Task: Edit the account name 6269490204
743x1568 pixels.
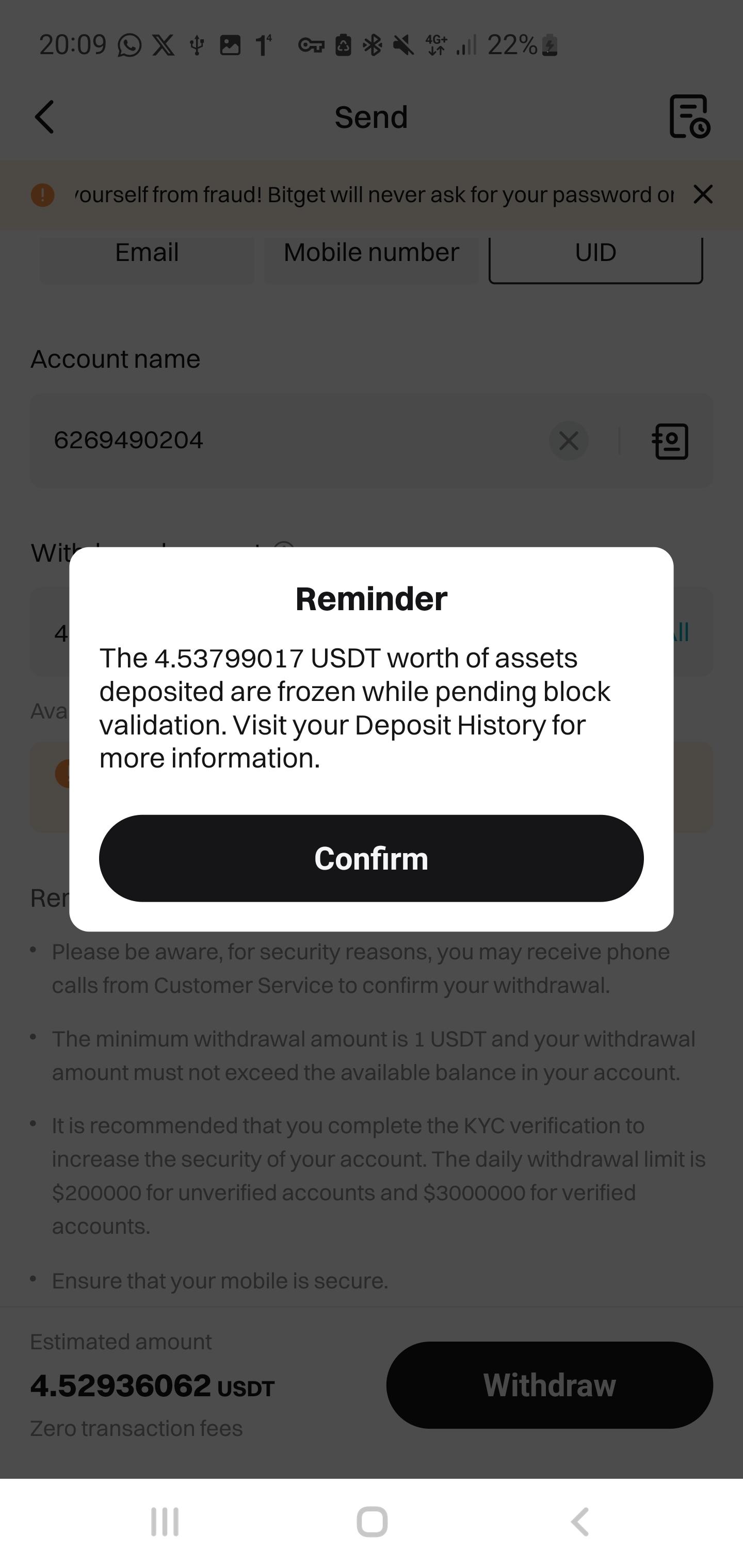Action: 274,440
